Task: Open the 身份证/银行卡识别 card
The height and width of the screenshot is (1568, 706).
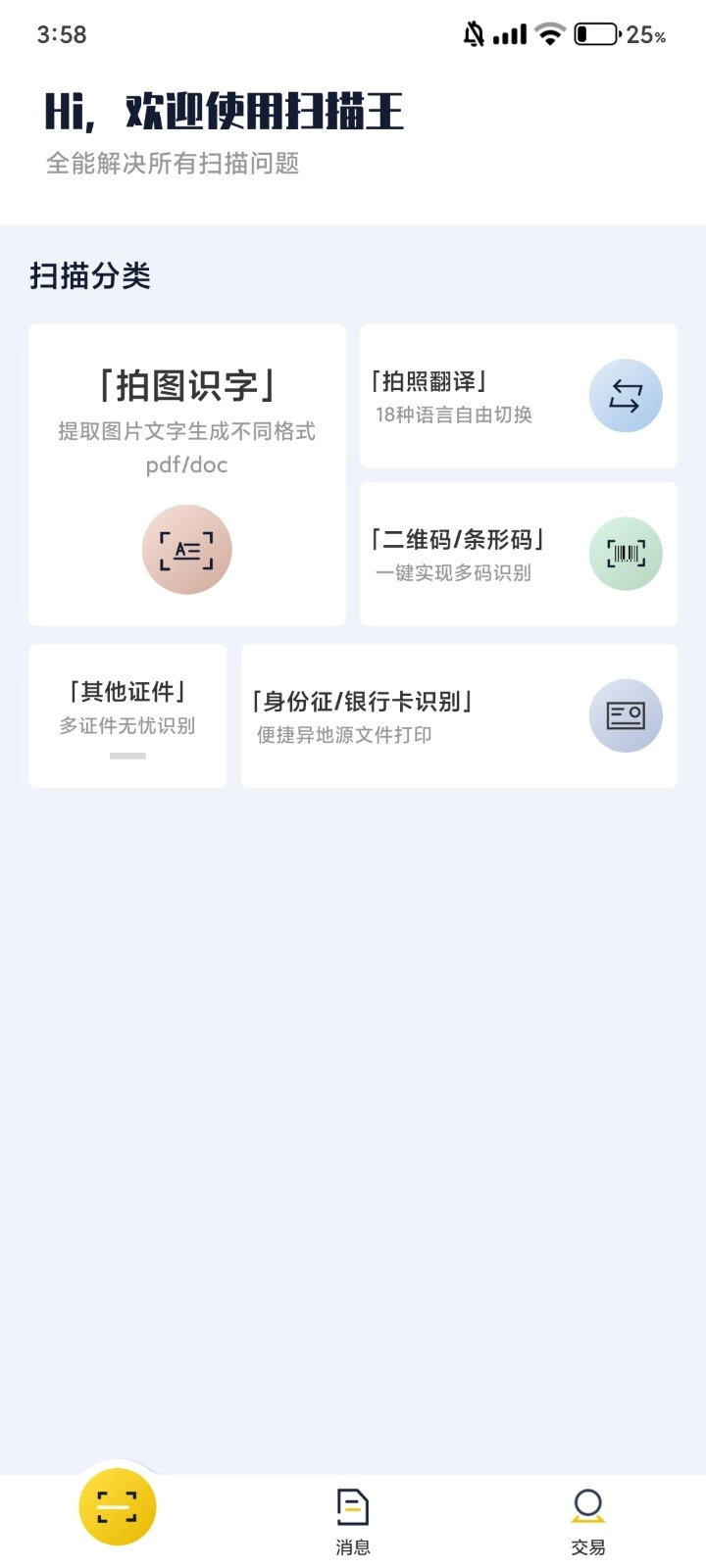Action: pyautogui.click(x=458, y=715)
